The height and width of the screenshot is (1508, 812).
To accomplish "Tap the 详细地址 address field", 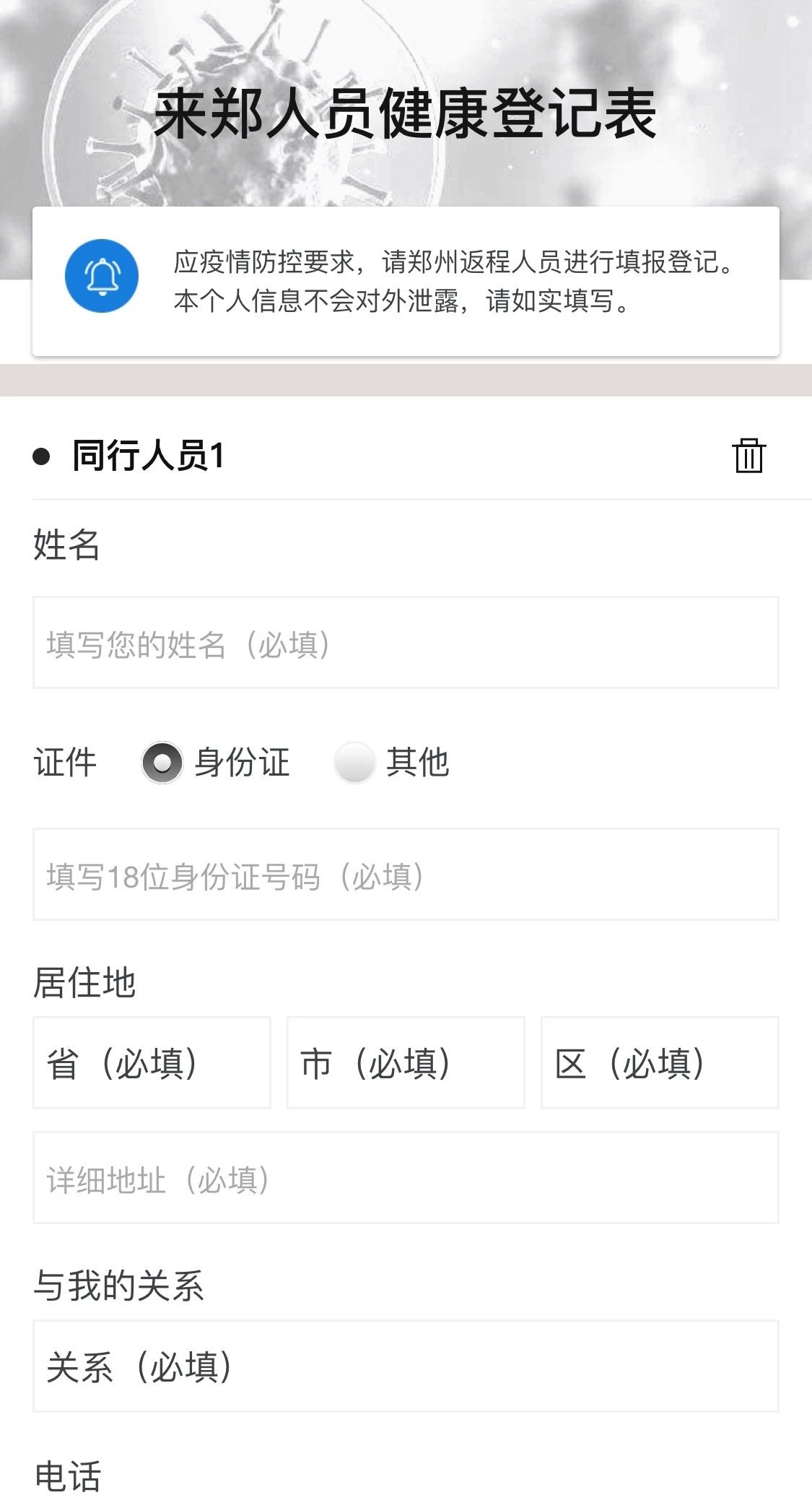I will (x=406, y=1177).
